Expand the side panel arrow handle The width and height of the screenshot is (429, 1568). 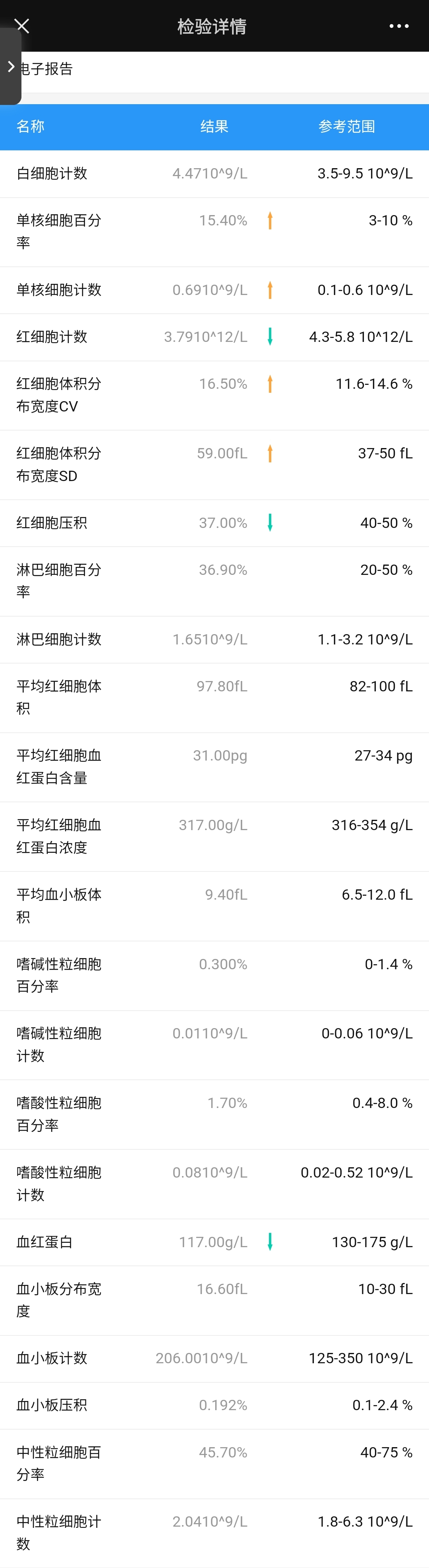(x=10, y=67)
